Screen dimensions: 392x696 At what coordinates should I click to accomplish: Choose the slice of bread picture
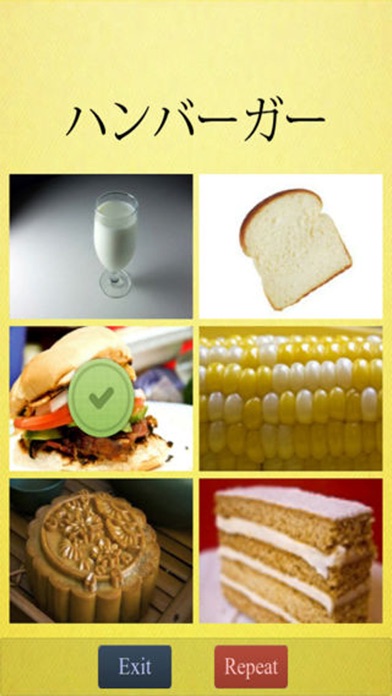(291, 246)
